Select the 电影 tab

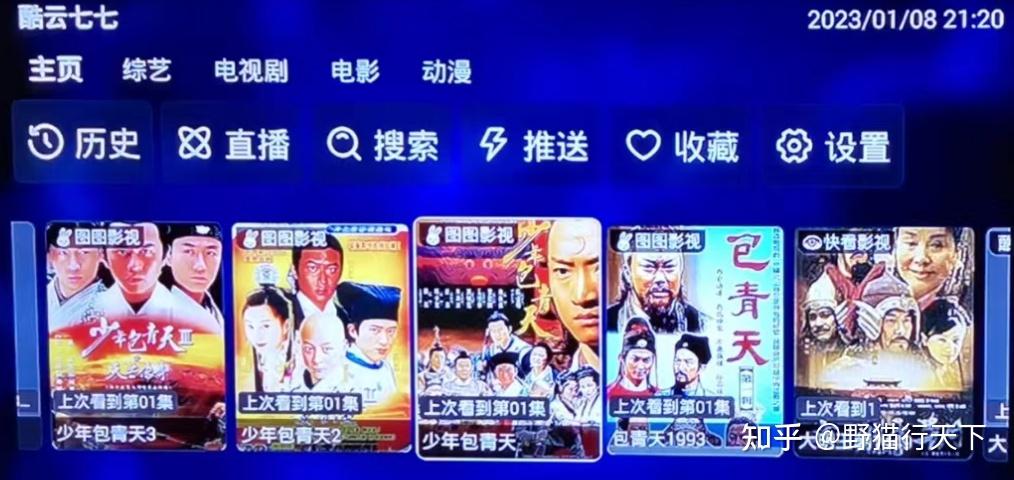pyautogui.click(x=355, y=71)
